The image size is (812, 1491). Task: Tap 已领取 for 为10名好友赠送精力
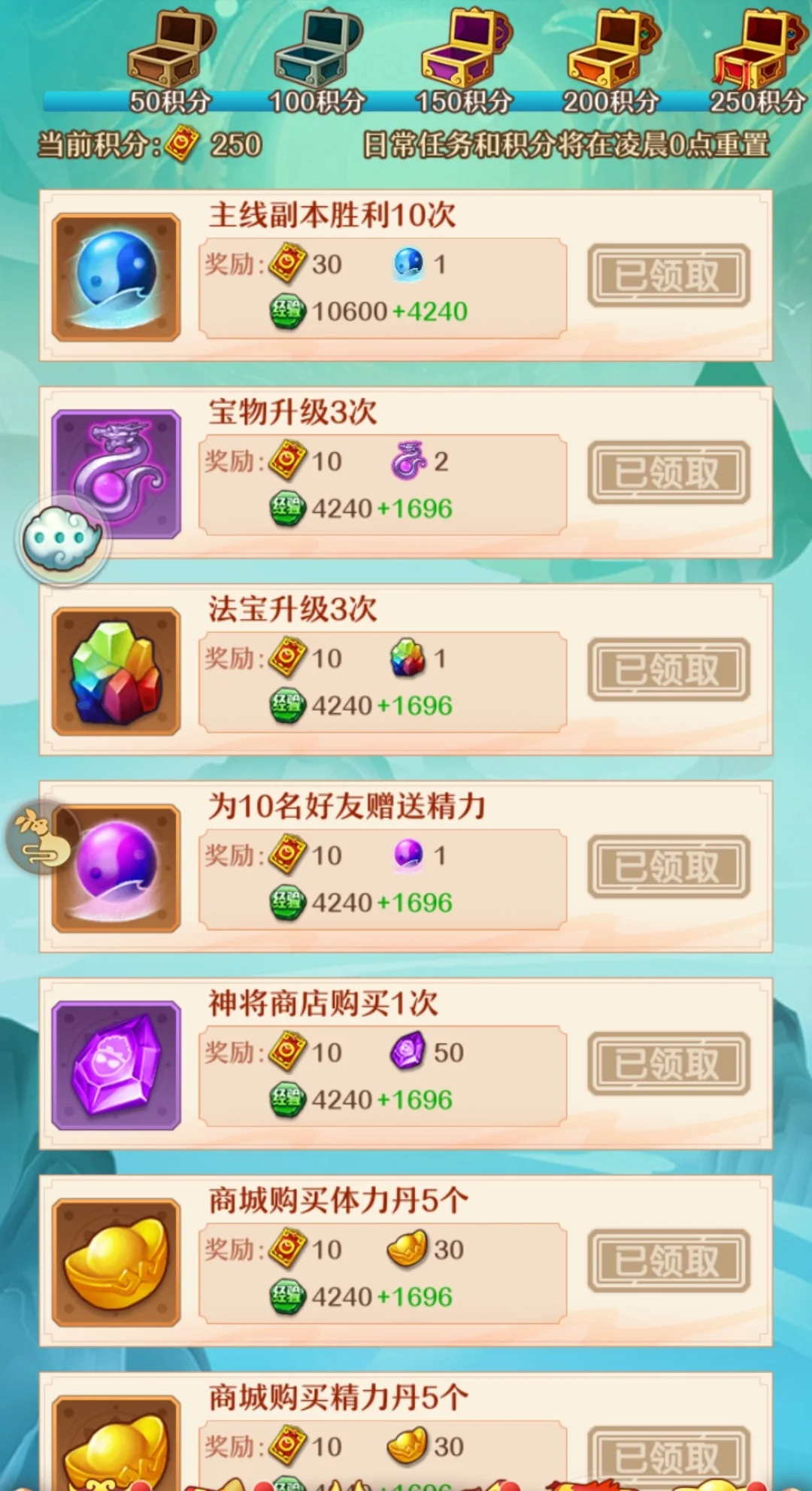(x=668, y=867)
